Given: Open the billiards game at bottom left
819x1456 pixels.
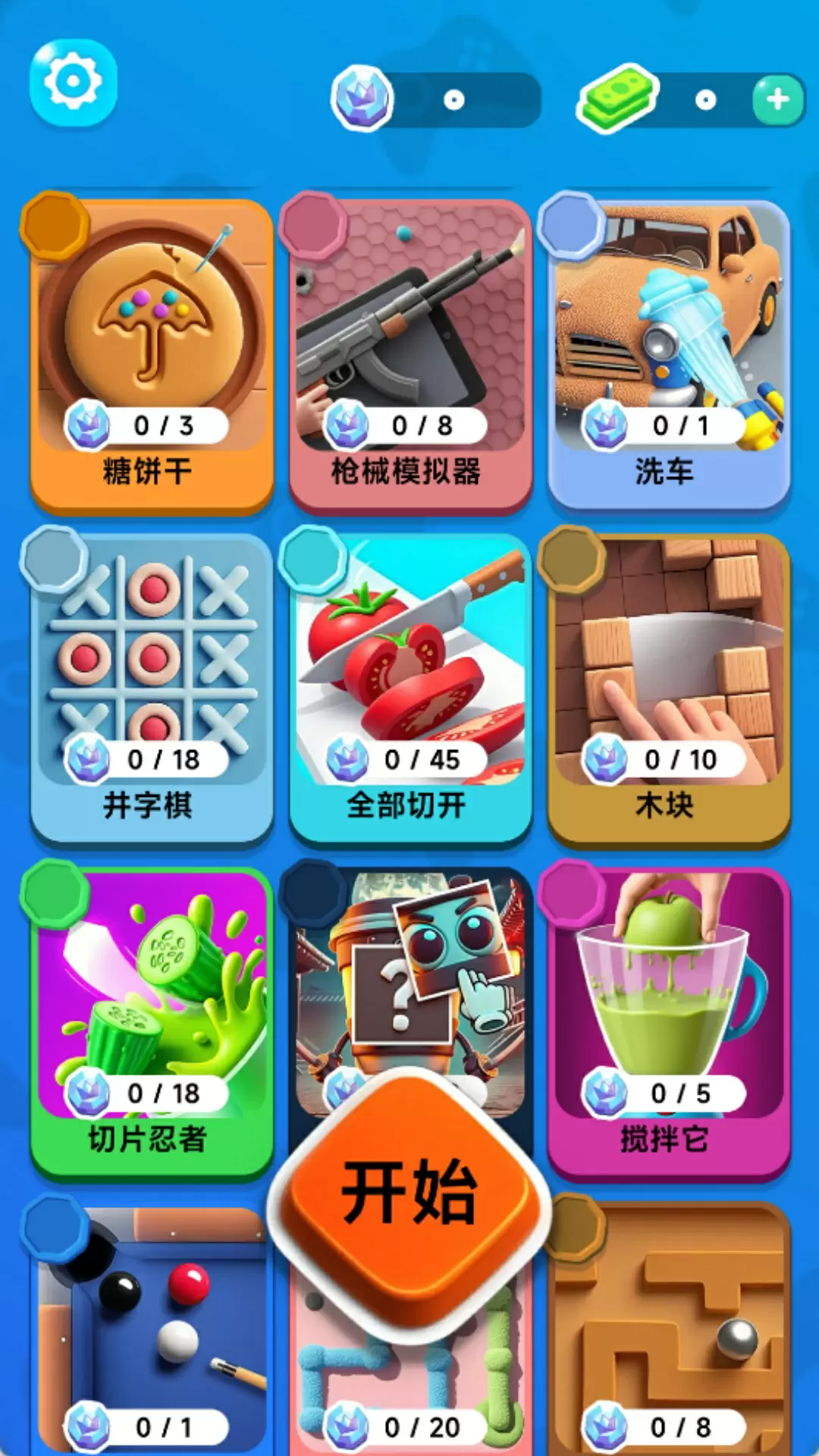Looking at the screenshot, I should (x=152, y=1304).
